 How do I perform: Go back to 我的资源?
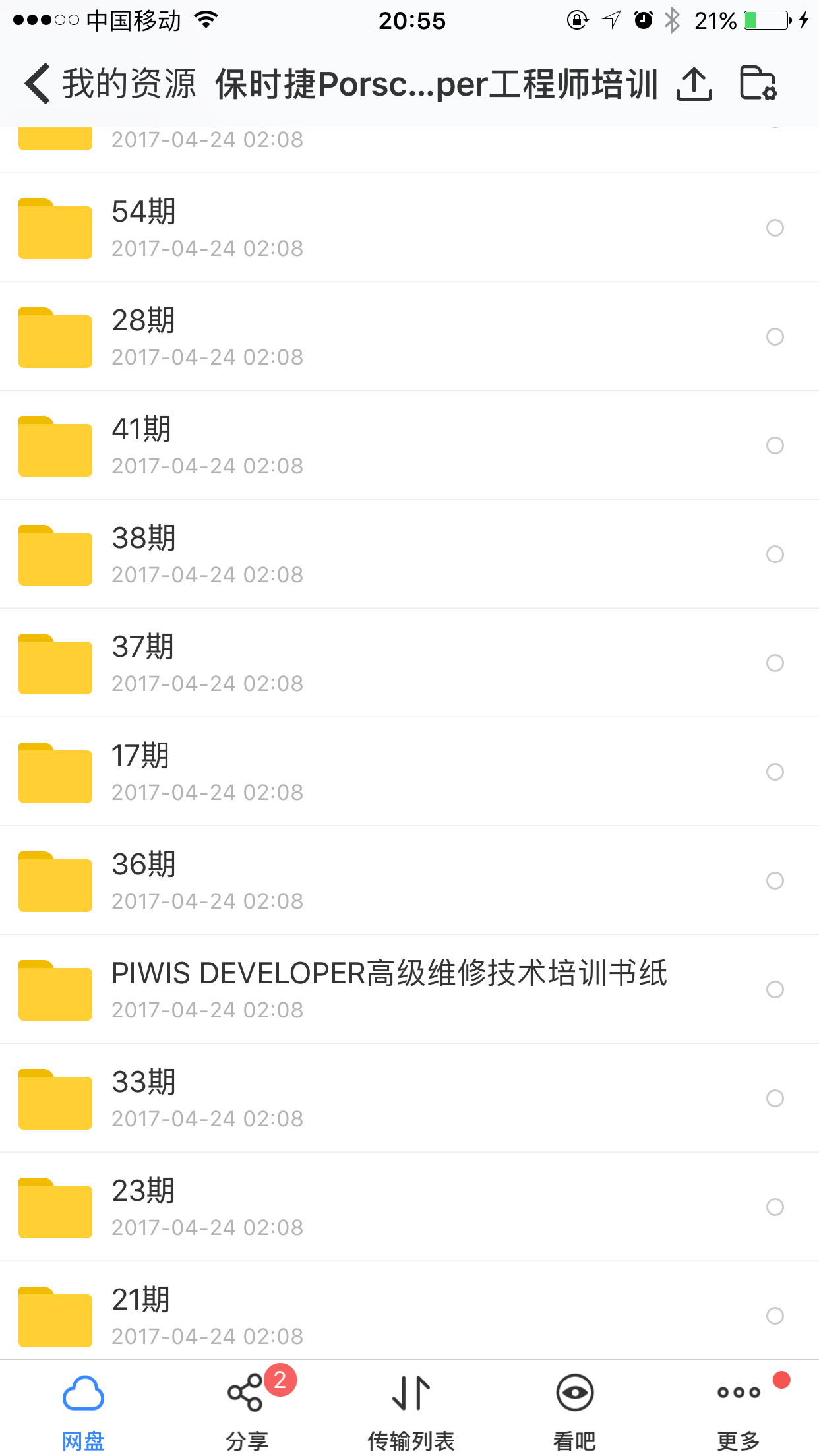pyautogui.click(x=109, y=84)
